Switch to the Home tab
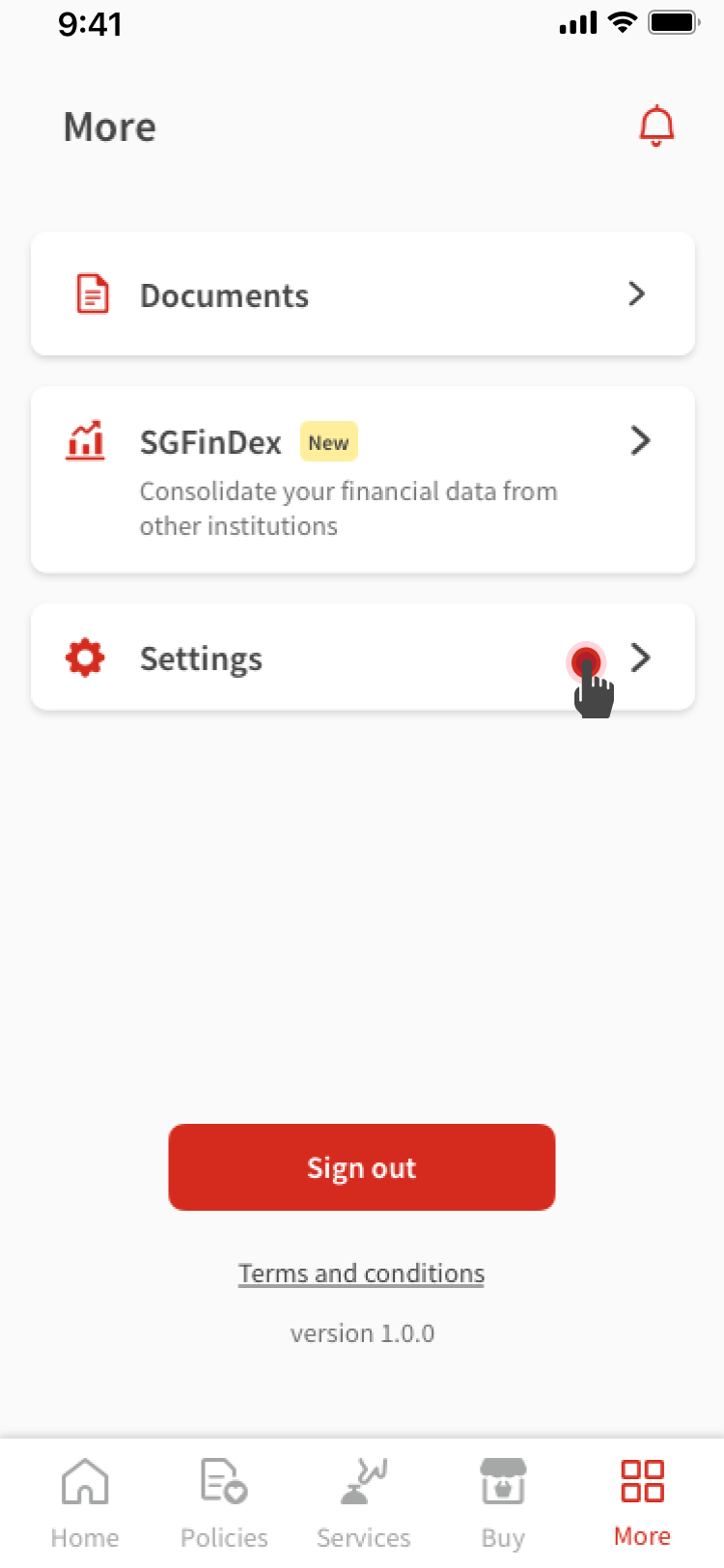Screen dimensions: 724x1568 click(85, 1501)
